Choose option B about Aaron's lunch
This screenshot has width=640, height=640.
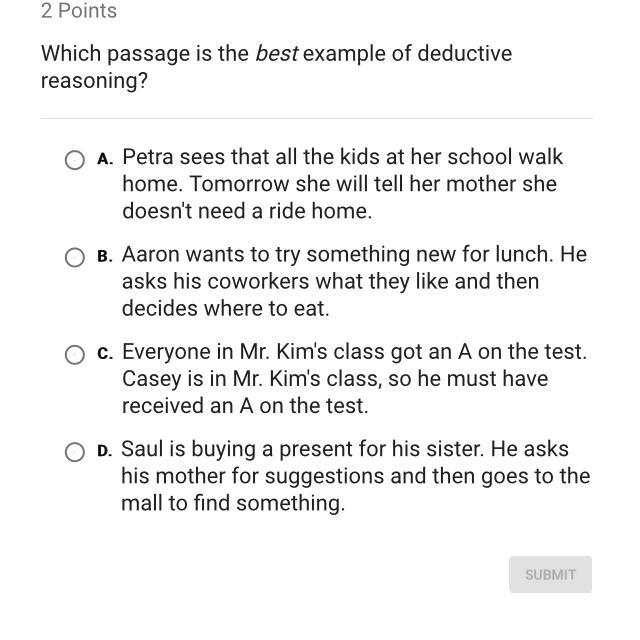75,257
